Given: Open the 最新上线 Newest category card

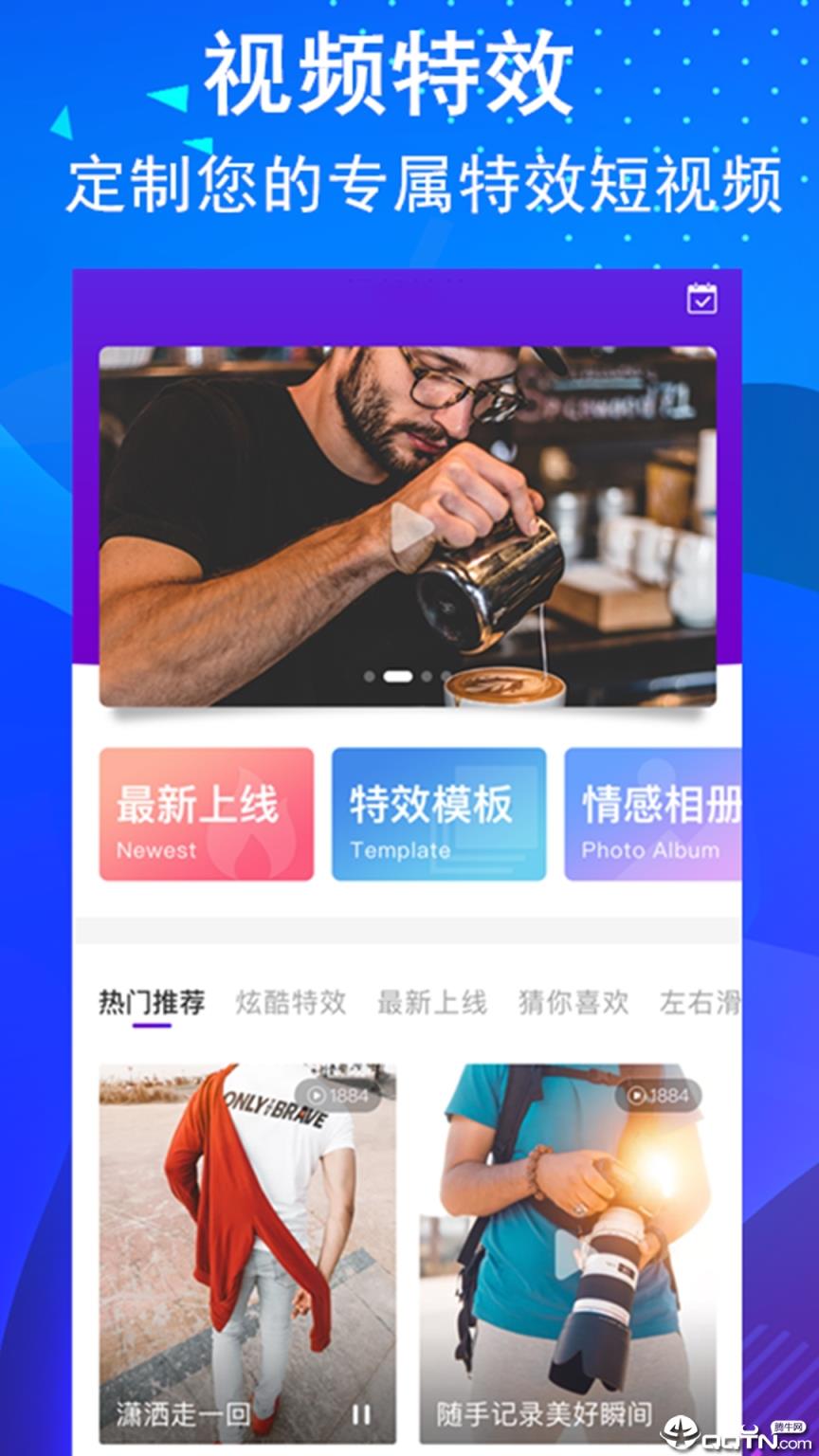Looking at the screenshot, I should pyautogui.click(x=206, y=815).
